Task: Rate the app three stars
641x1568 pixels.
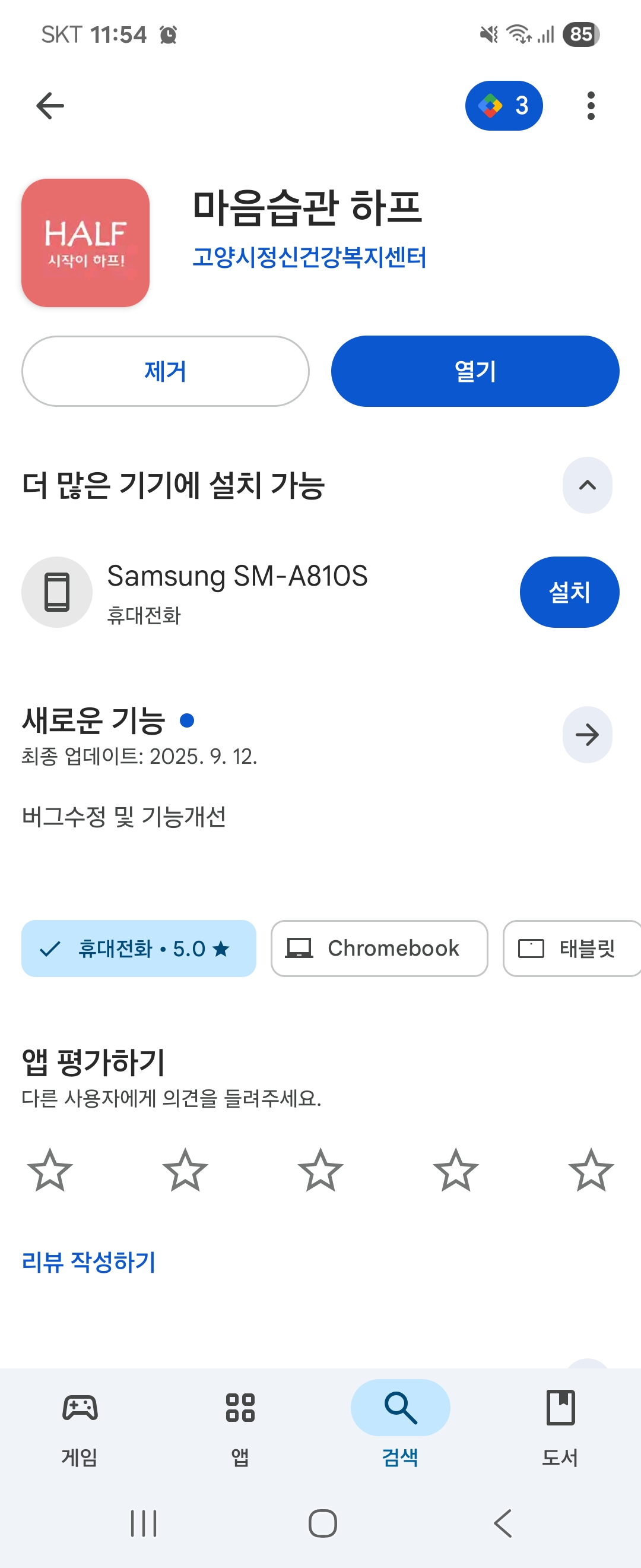Action: pos(320,1170)
